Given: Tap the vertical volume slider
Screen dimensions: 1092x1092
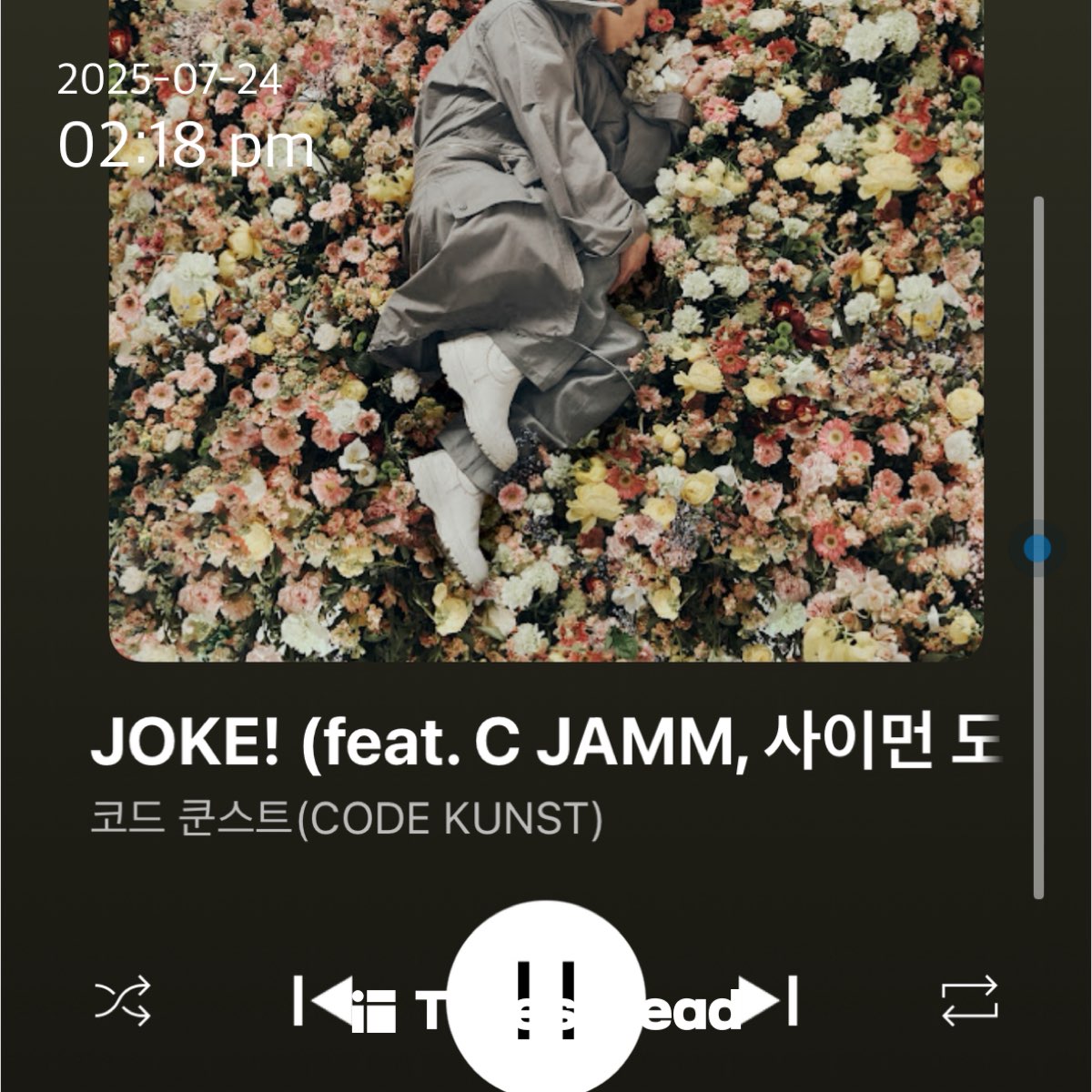Looking at the screenshot, I should (1037, 548).
